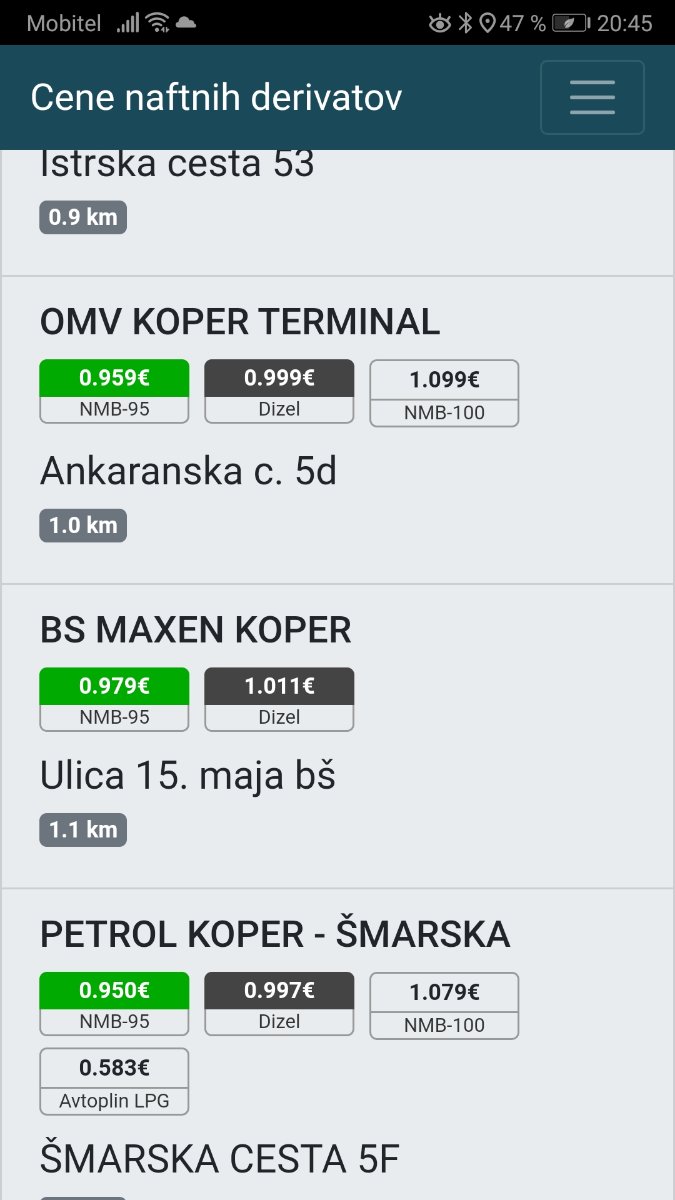675x1200 pixels.
Task: Open the PETROL KOPER - ŠMARSKA station card
Action: [337, 1044]
